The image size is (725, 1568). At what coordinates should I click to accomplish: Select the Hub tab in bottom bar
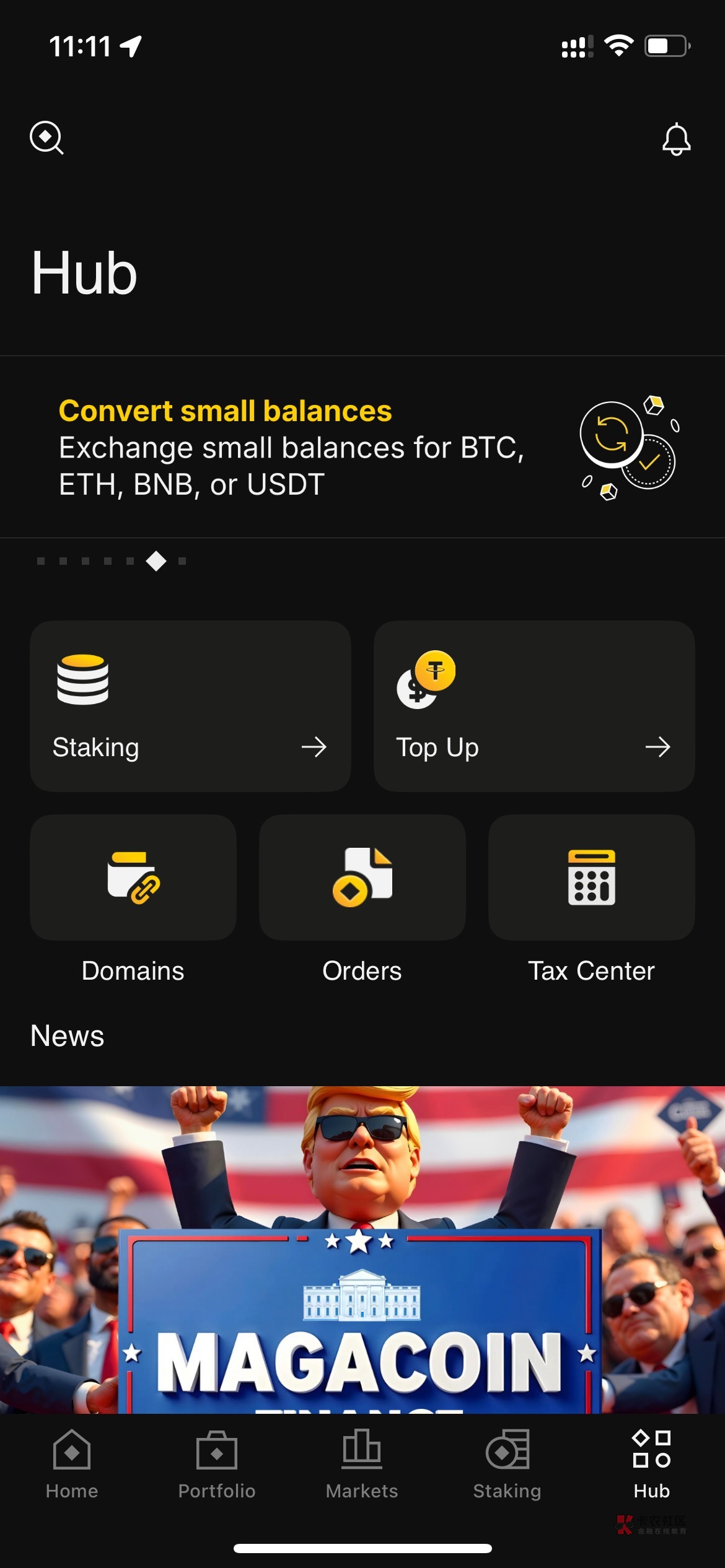tap(652, 1465)
